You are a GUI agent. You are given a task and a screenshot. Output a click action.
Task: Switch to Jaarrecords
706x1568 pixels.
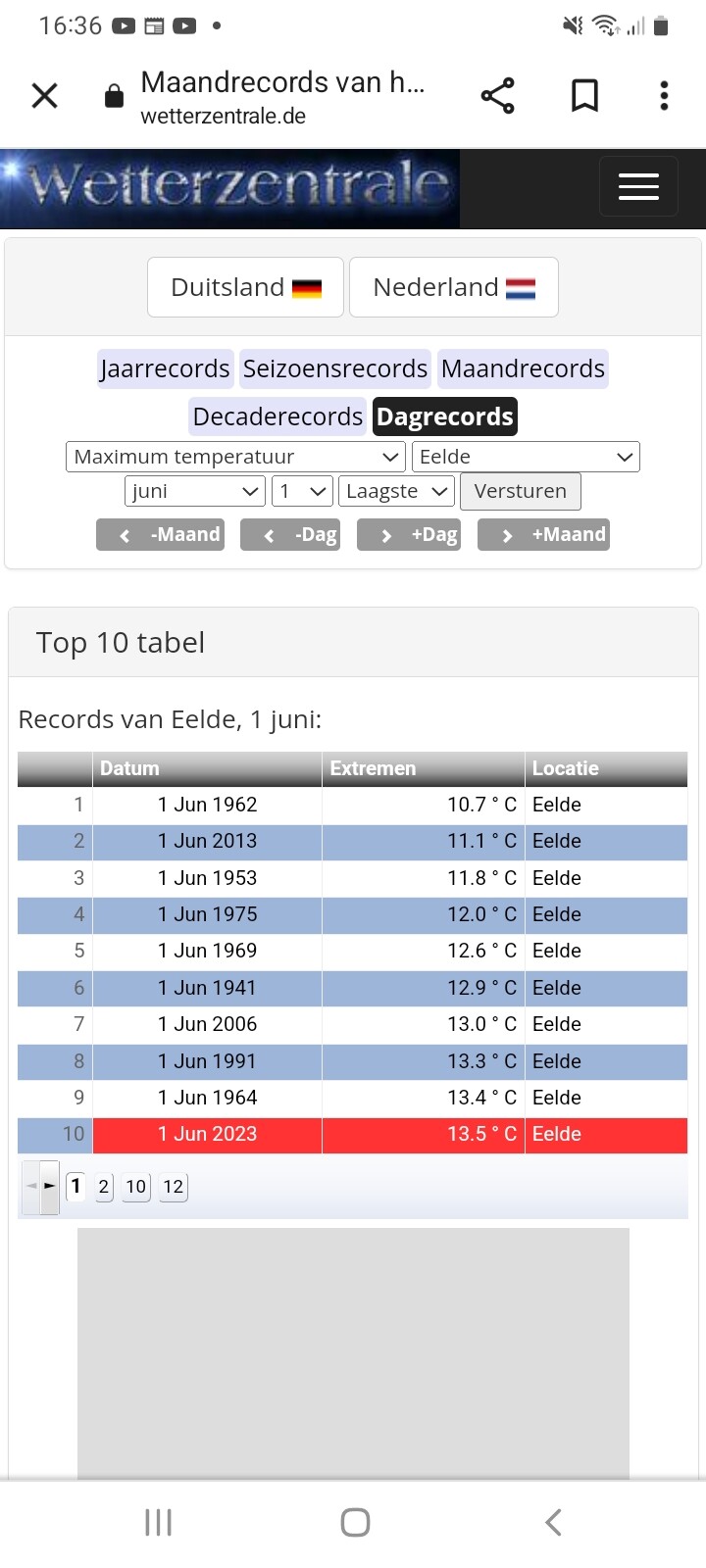(x=165, y=368)
